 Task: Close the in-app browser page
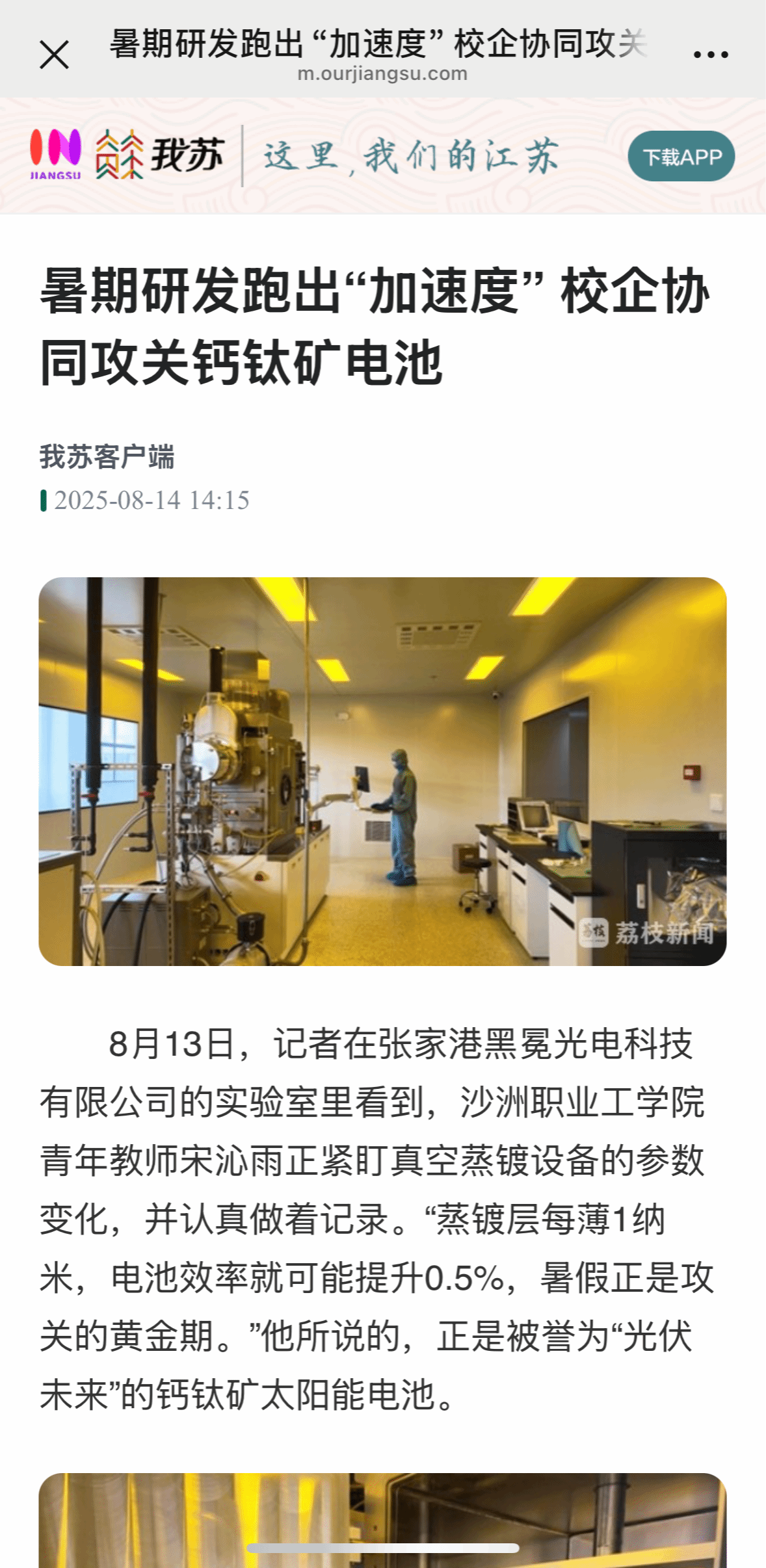tap(54, 55)
